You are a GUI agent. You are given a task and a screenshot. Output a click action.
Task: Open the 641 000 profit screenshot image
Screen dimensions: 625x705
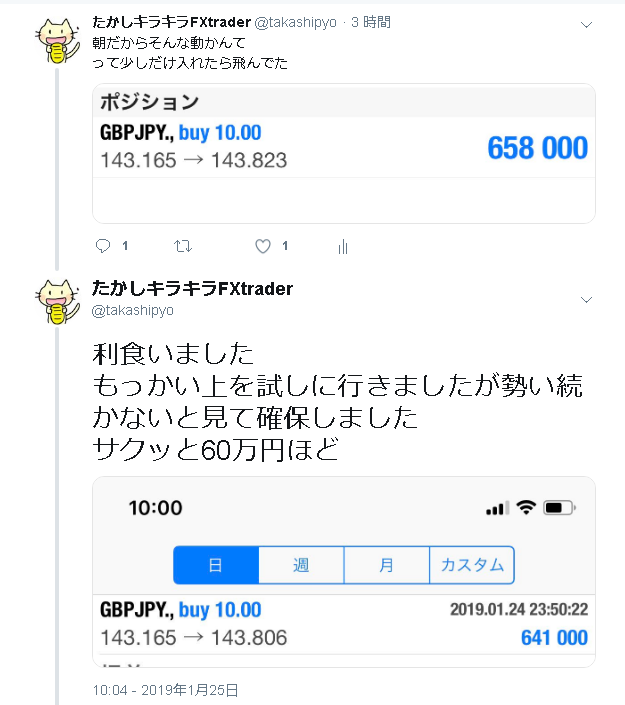[x=343, y=571]
